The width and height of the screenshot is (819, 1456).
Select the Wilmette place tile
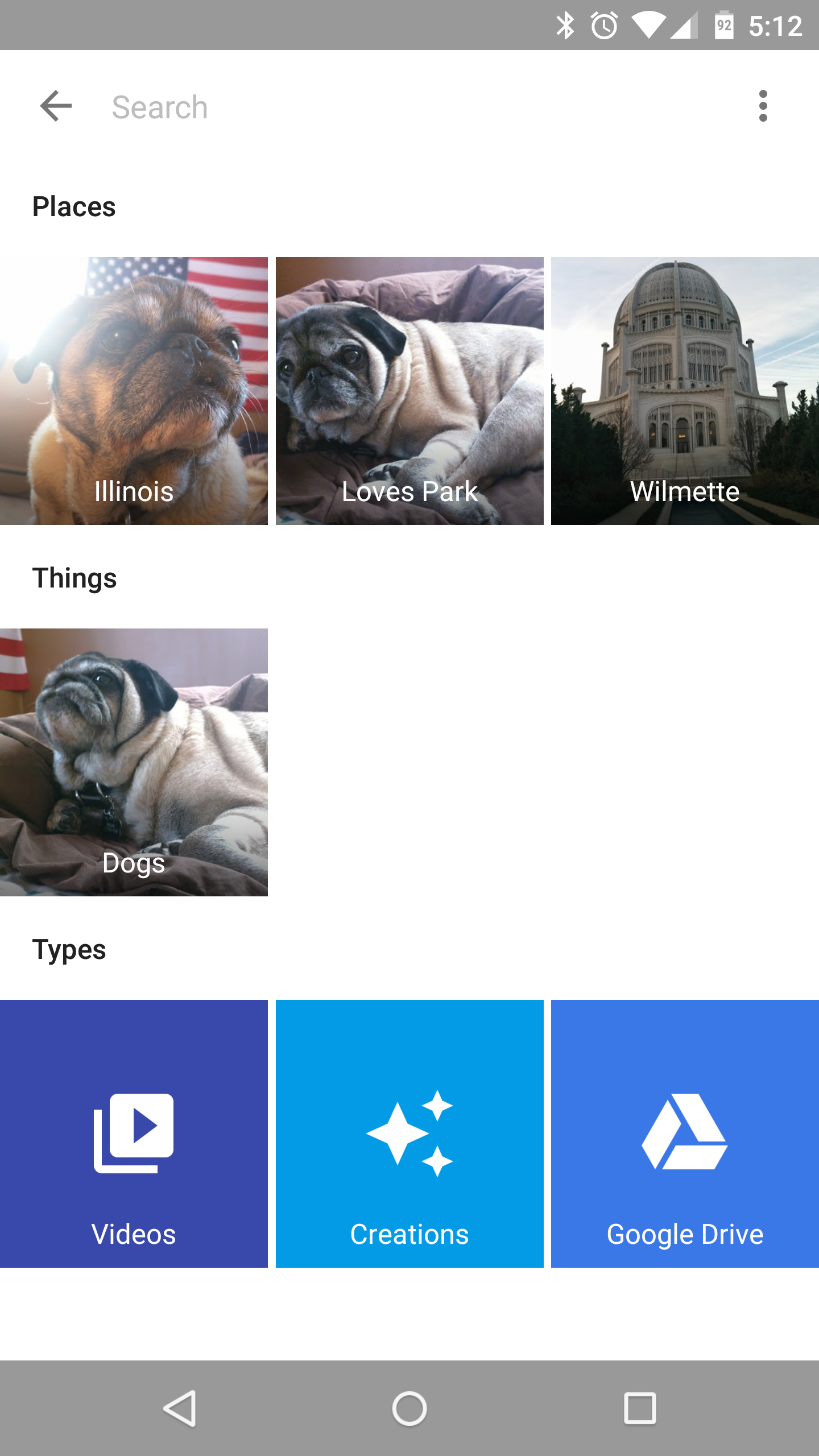click(685, 391)
